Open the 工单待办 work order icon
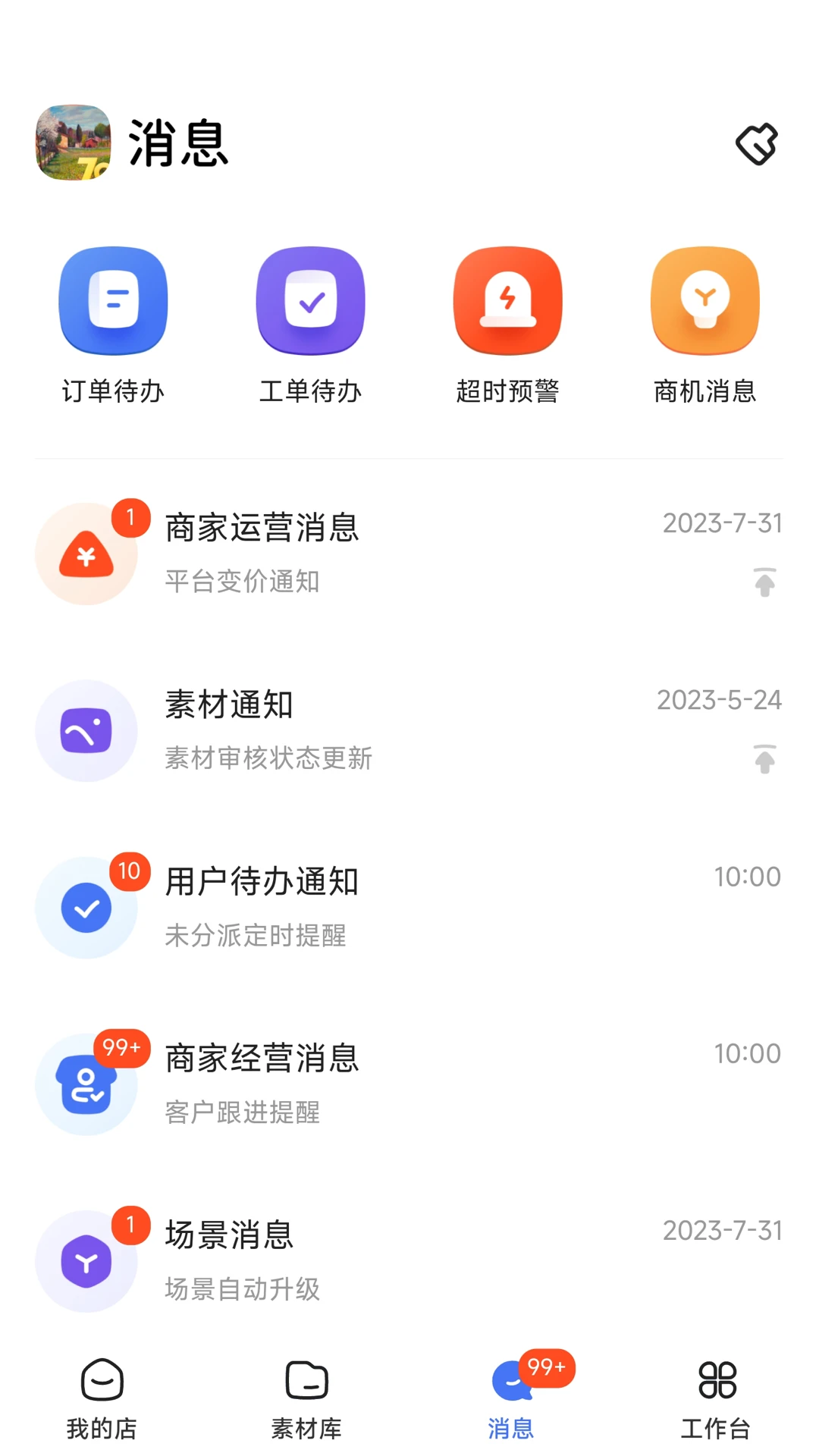The height and width of the screenshot is (1456, 819). [x=309, y=300]
